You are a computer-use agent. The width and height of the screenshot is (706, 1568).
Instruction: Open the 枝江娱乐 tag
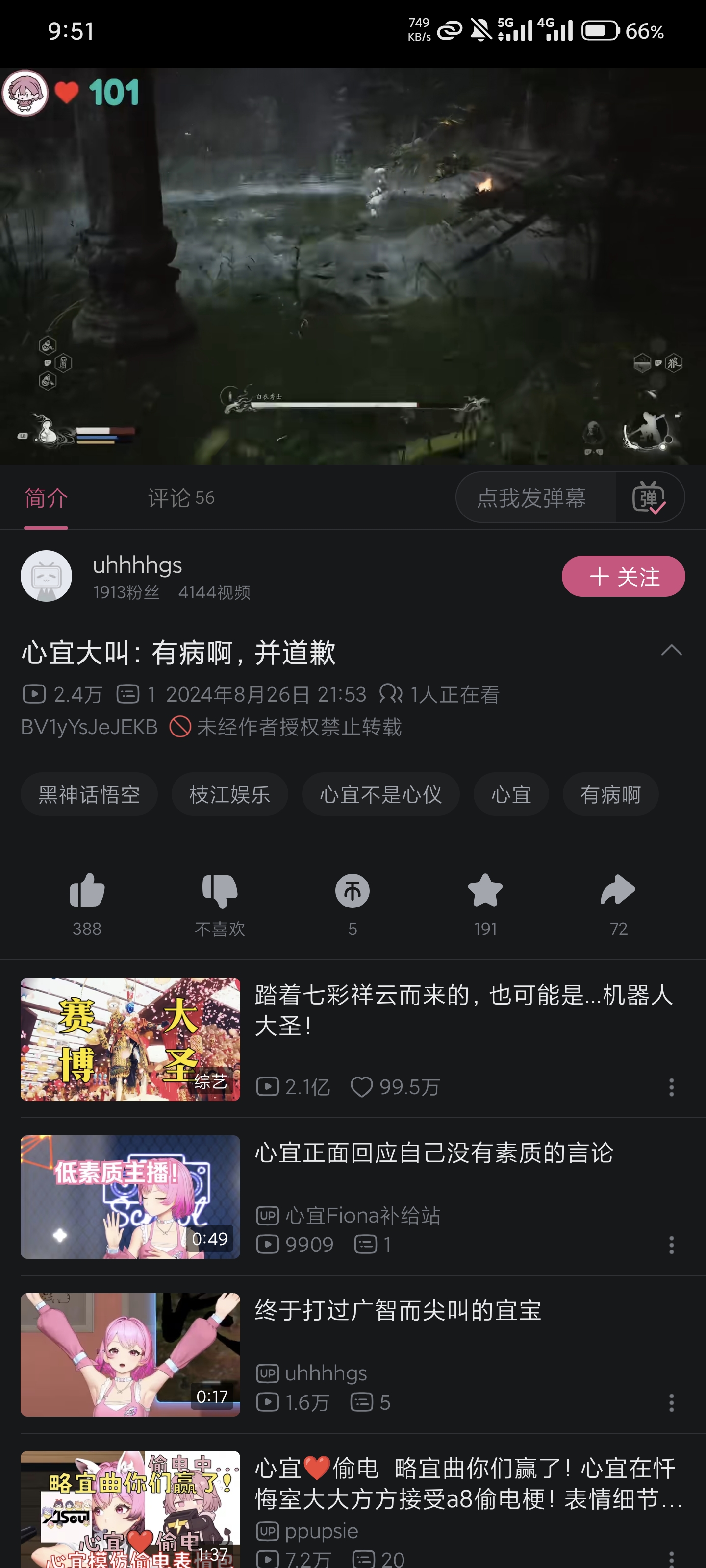point(229,794)
